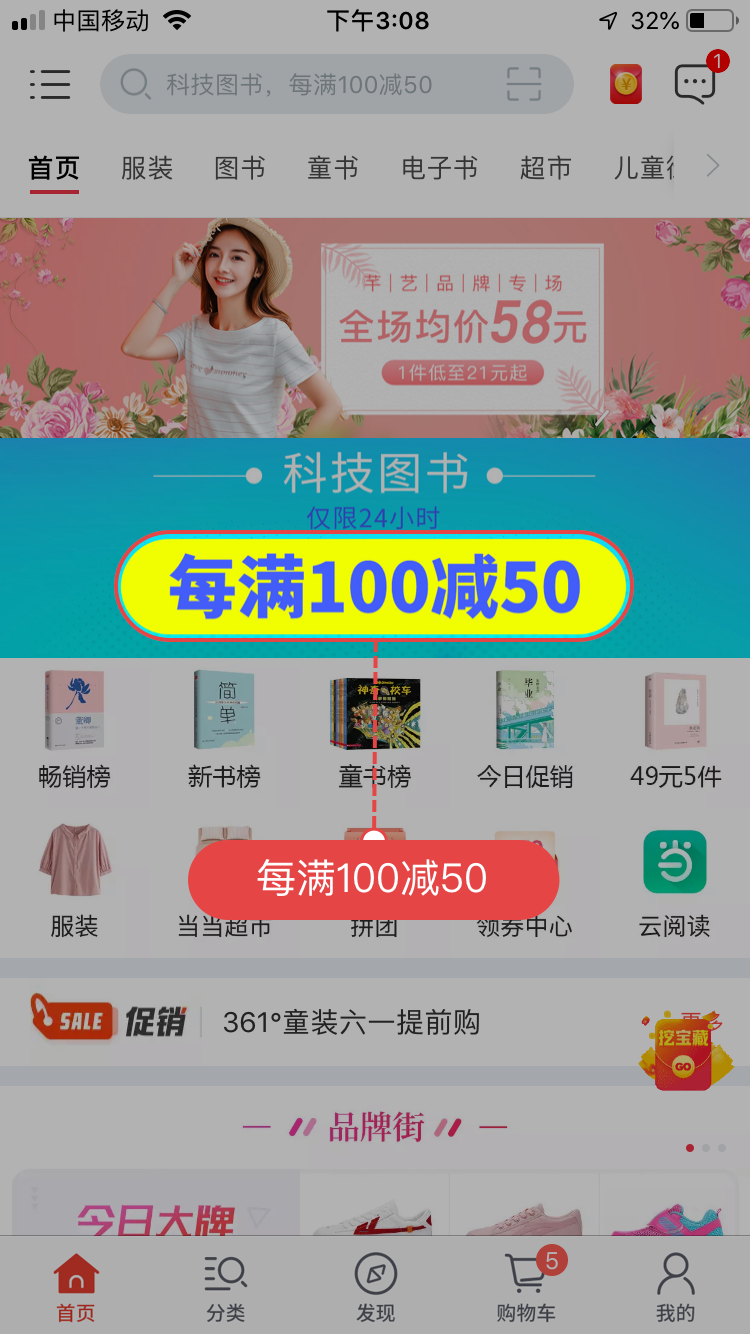Open the 49元5件 deal
750x1334 pixels.
pos(675,730)
